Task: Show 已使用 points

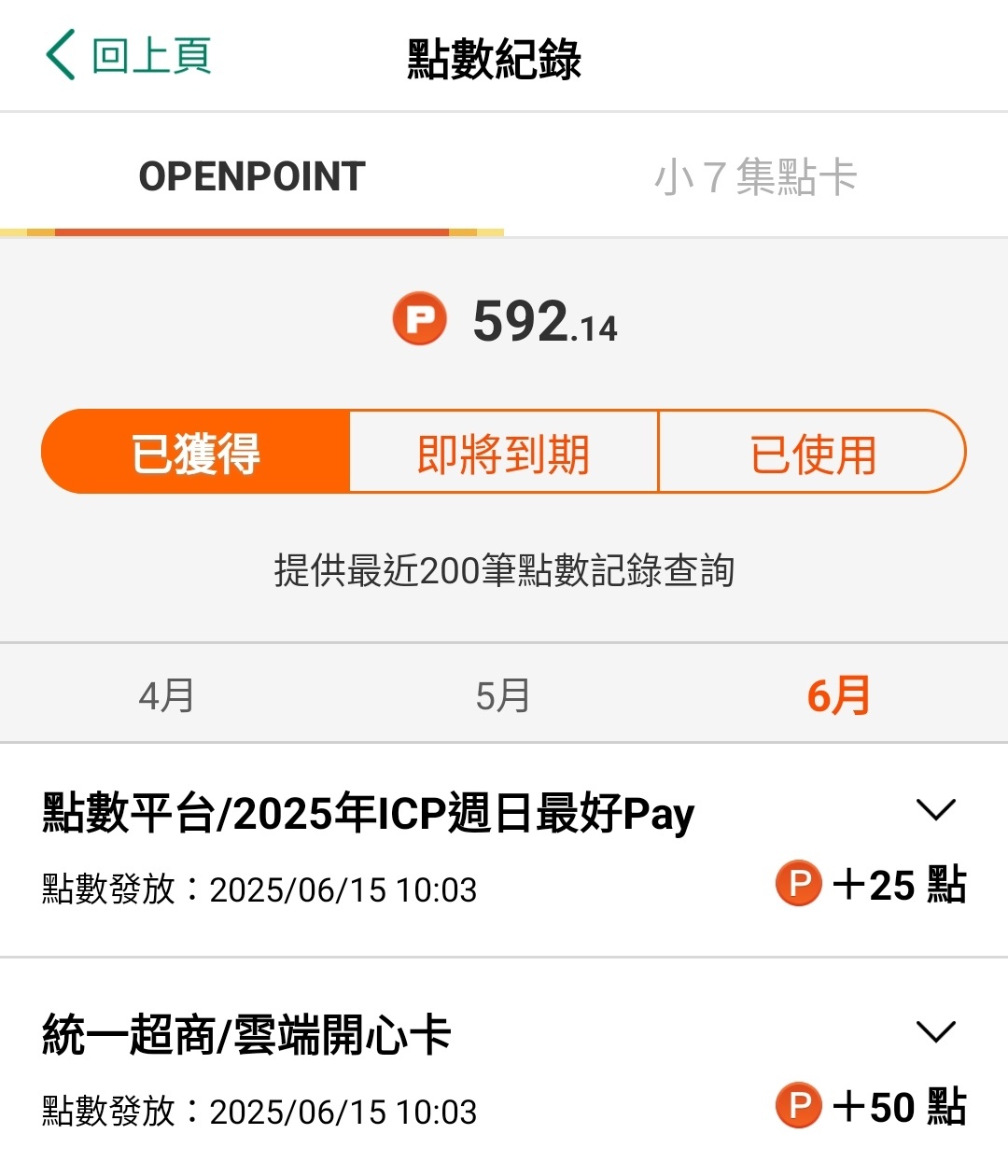Action: (812, 453)
